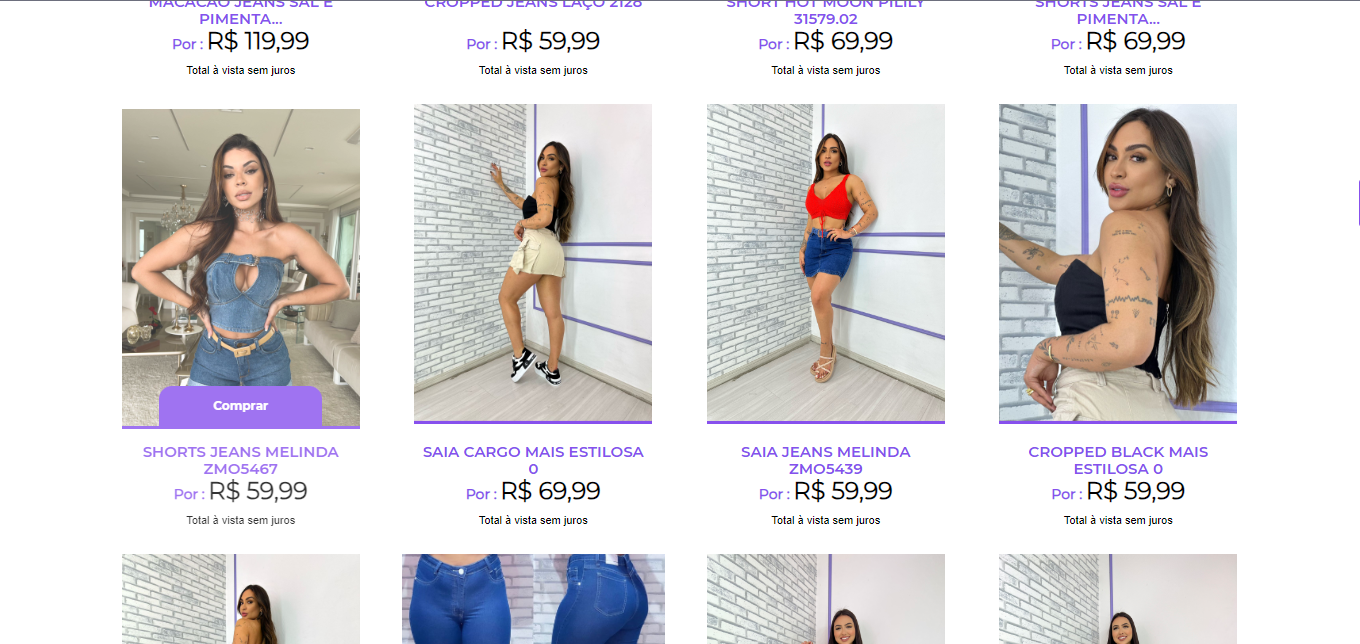Open the Saia Jeans Melinda ZMO5439 title link

click(x=825, y=460)
